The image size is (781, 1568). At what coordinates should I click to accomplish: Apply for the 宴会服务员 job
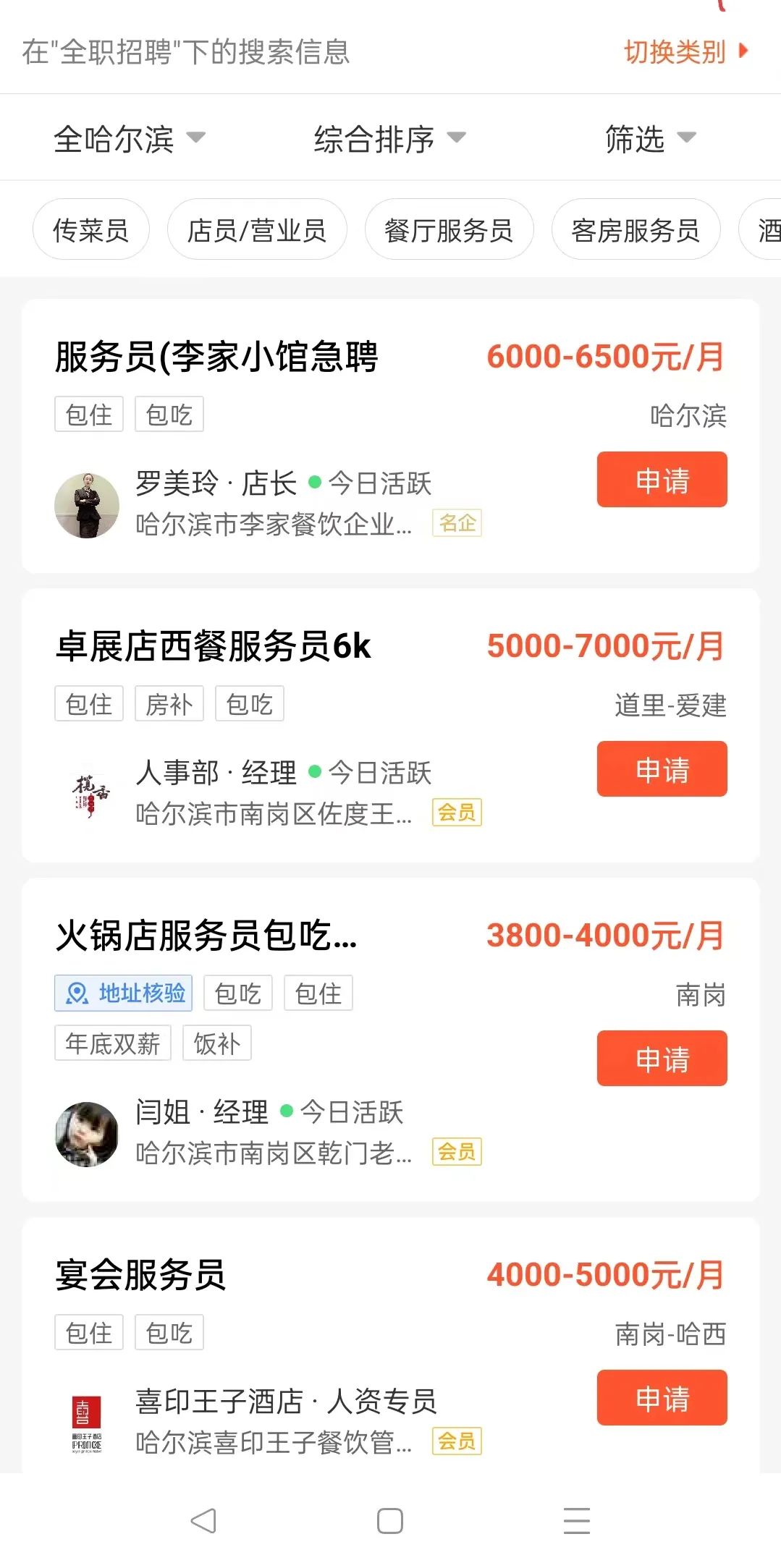(x=662, y=1397)
